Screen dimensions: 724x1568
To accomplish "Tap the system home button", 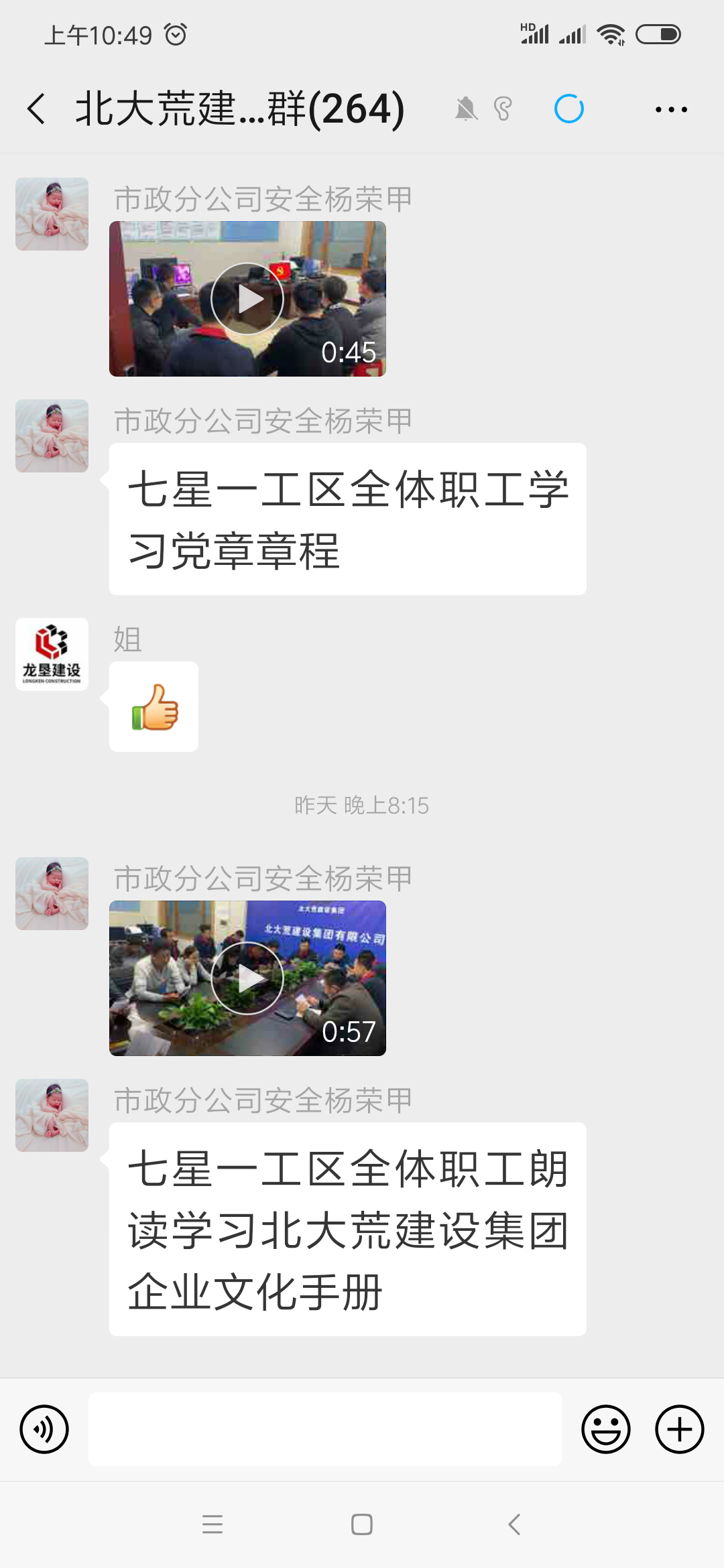I will point(362,1524).
